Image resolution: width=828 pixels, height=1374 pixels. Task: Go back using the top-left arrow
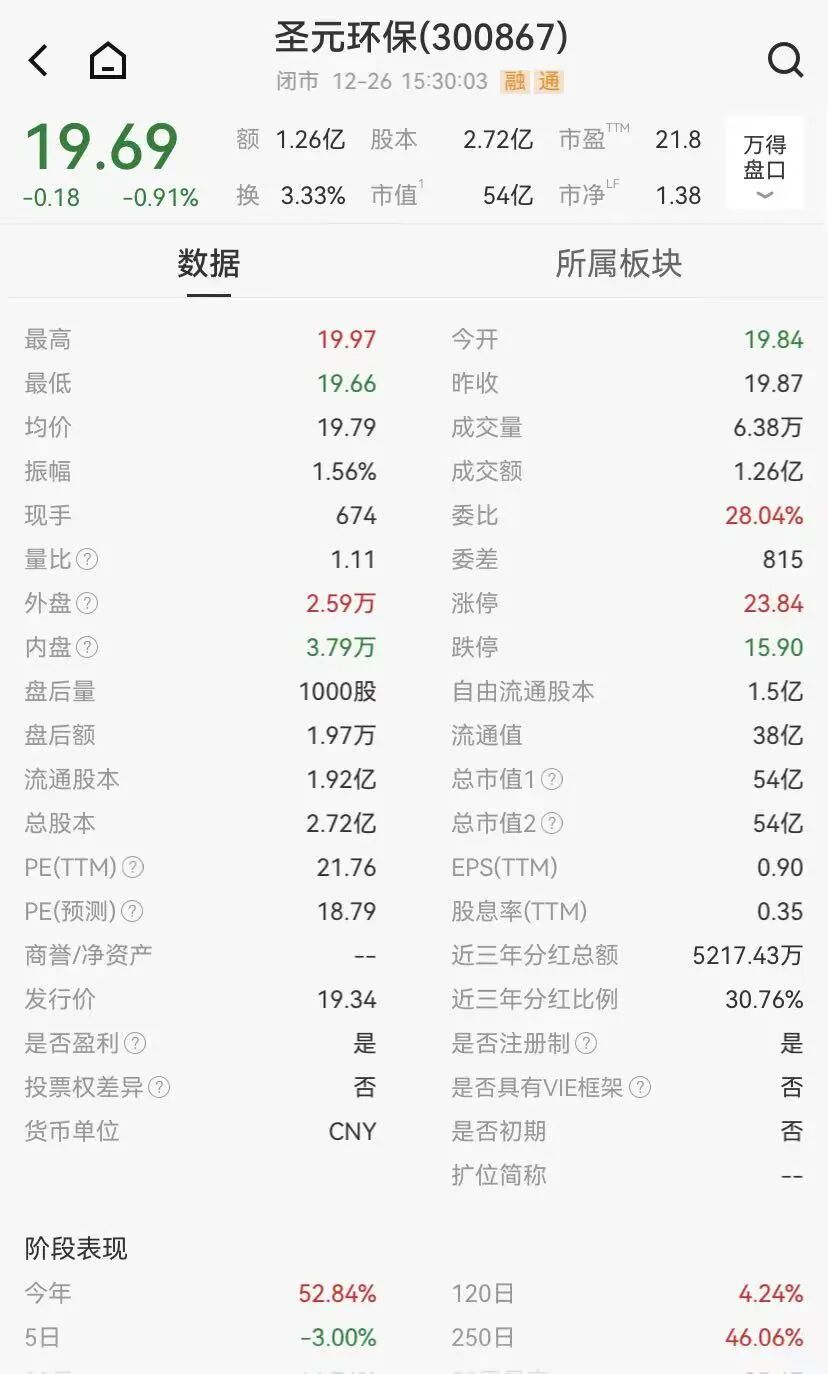38,61
